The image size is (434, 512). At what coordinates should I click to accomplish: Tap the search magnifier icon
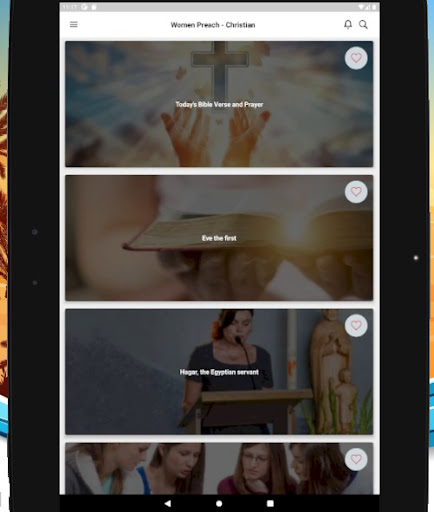[363, 24]
